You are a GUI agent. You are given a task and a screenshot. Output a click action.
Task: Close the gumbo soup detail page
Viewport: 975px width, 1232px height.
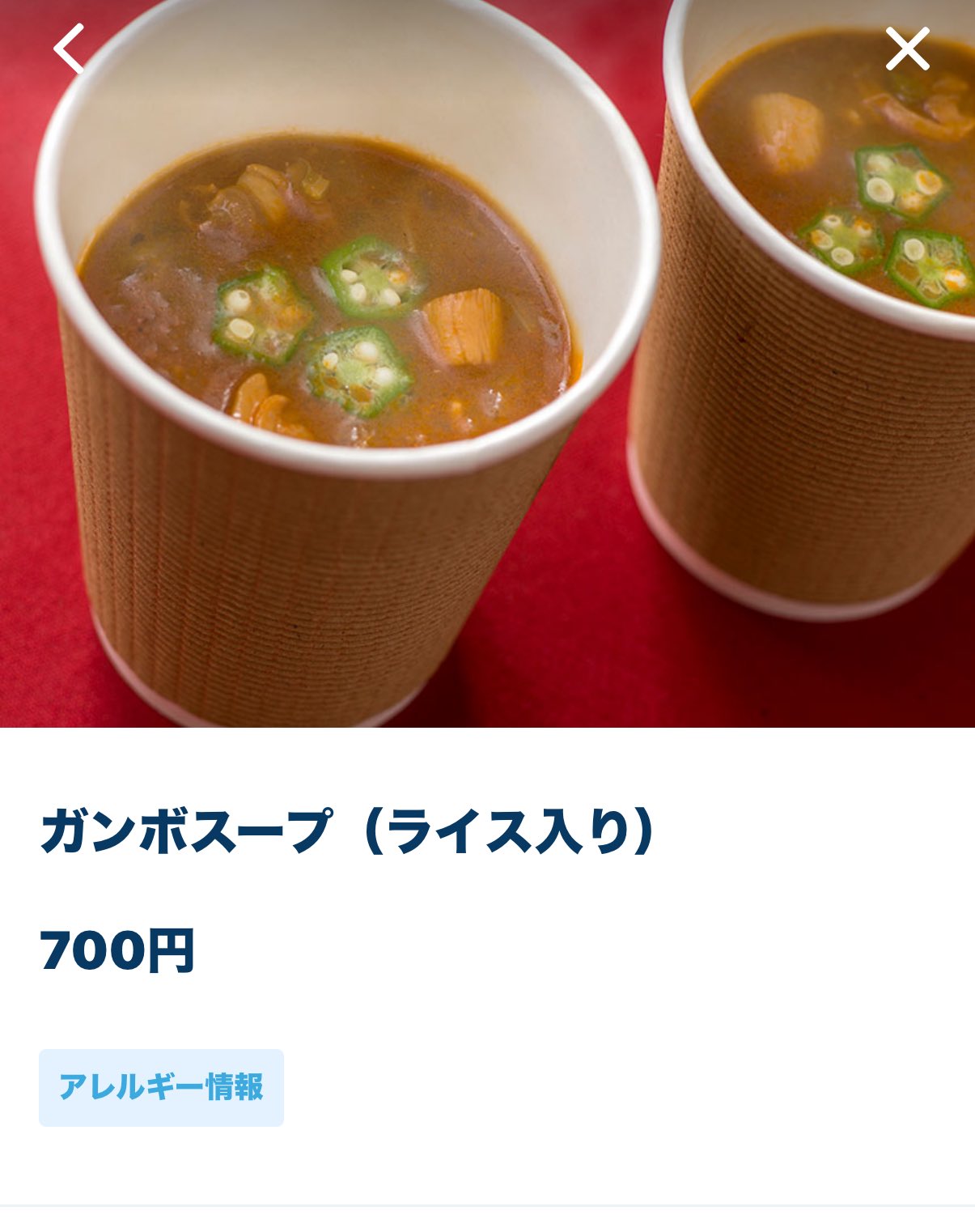click(x=907, y=49)
